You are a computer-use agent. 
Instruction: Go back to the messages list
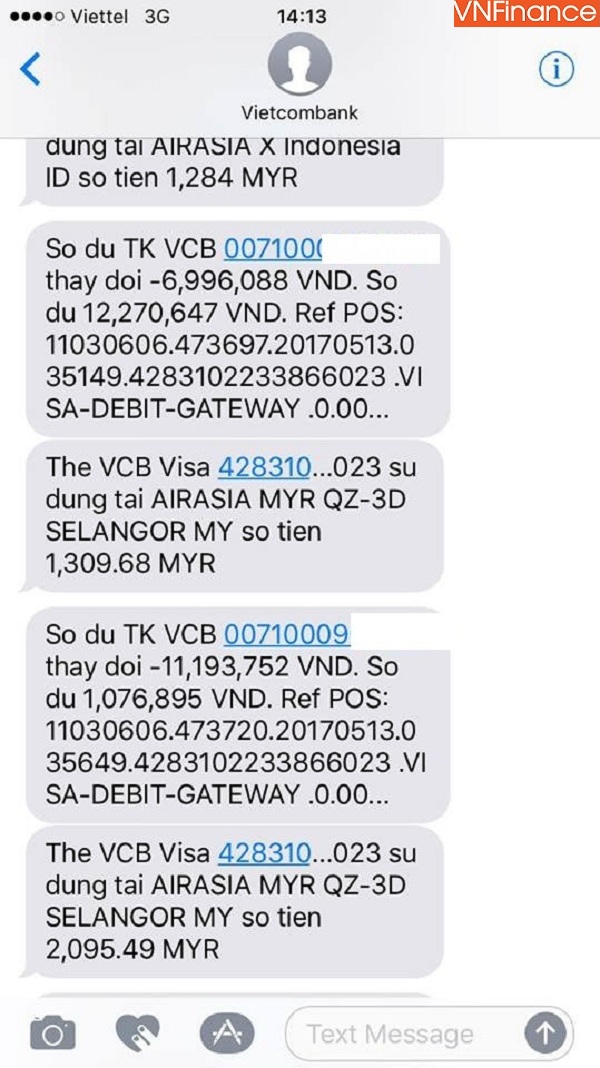tap(31, 69)
